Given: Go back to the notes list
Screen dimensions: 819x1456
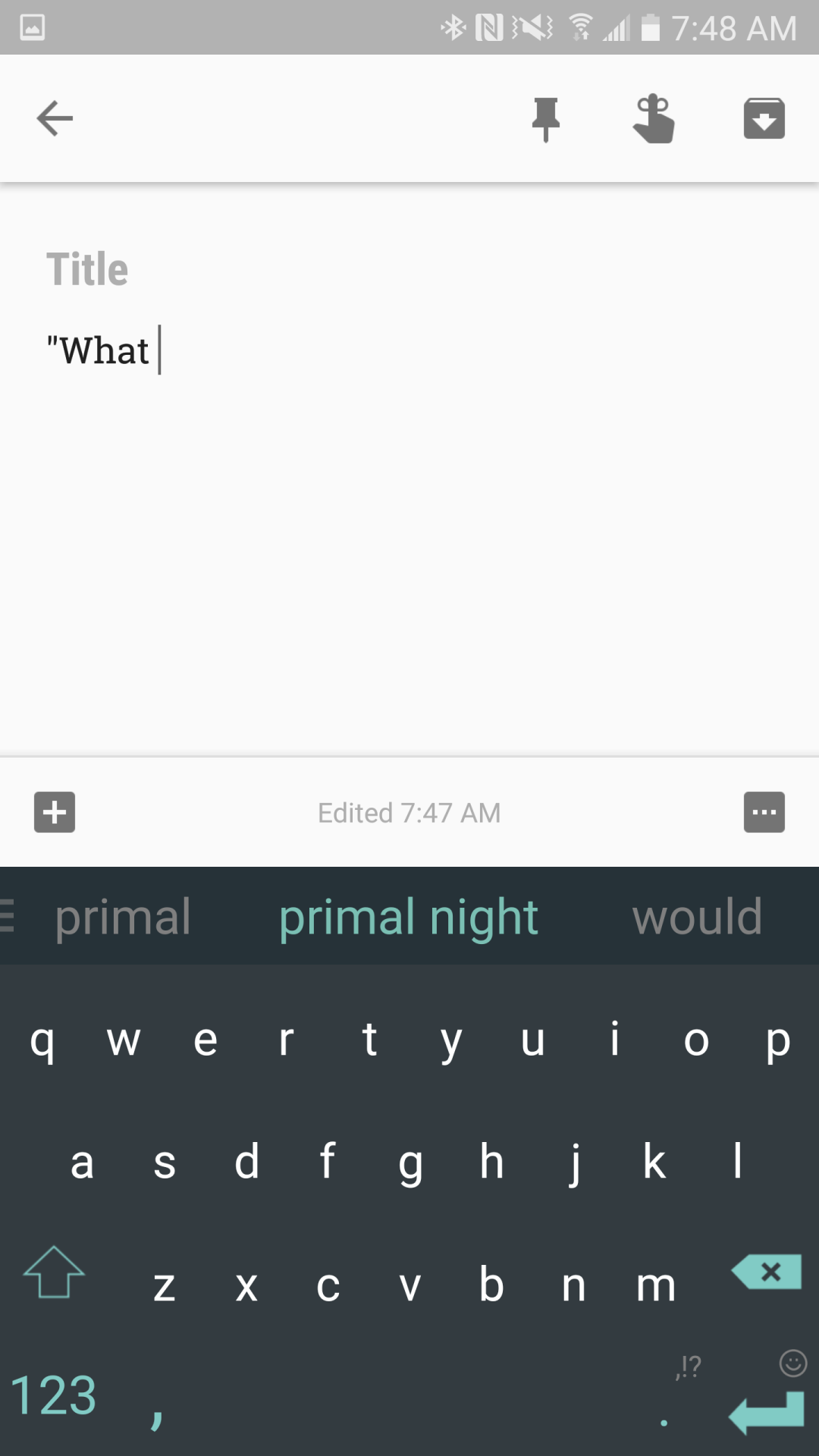Looking at the screenshot, I should [x=55, y=118].
